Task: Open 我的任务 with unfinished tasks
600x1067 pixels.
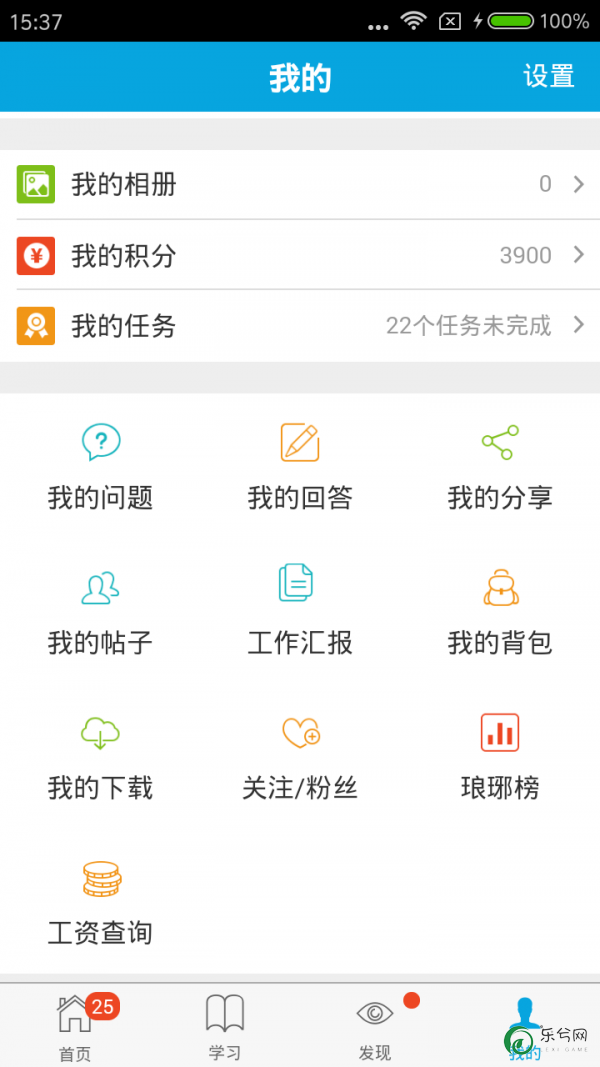Action: 300,326
